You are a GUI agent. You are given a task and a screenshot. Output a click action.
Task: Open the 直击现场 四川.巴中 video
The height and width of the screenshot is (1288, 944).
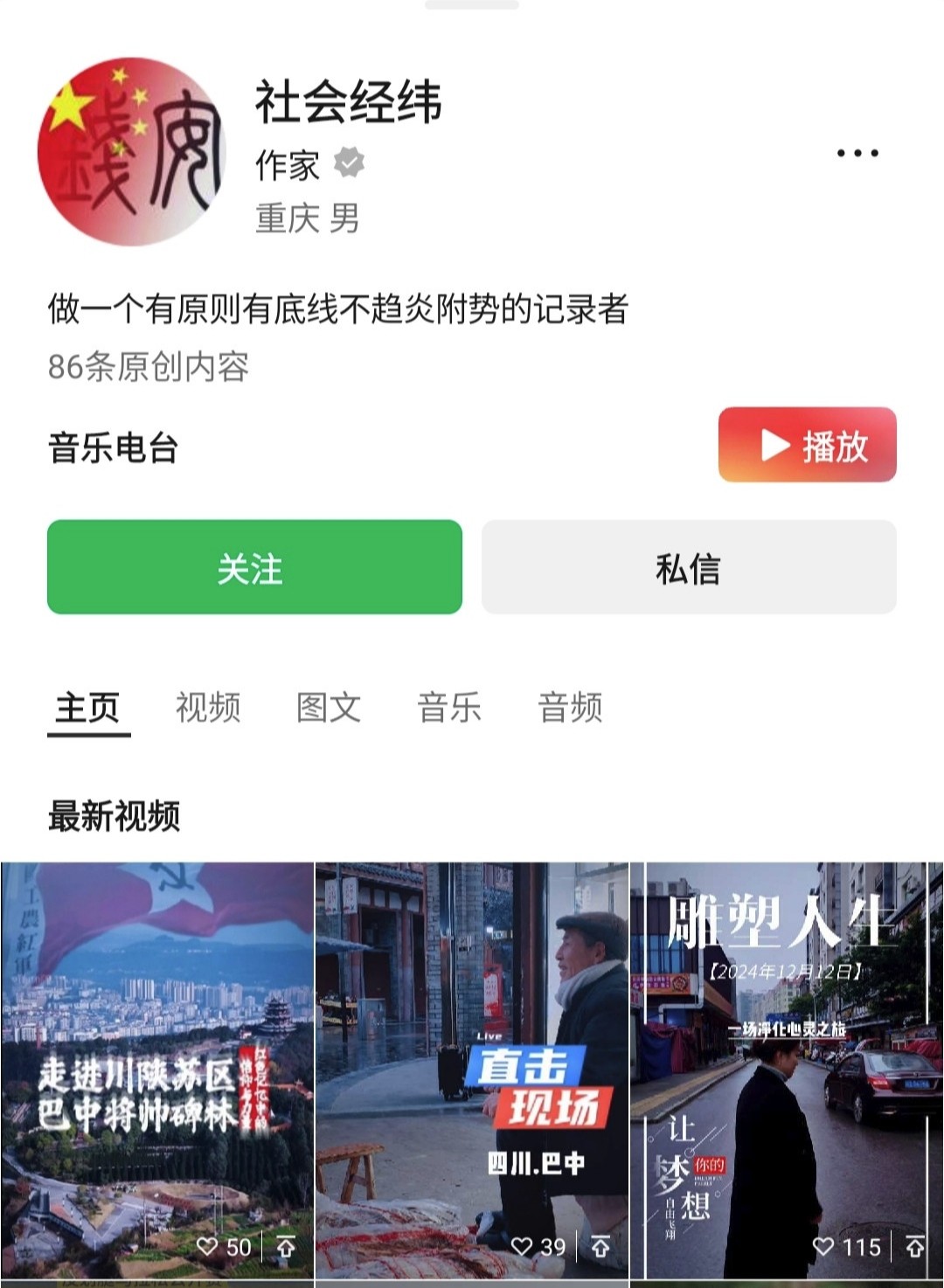[x=471, y=1049]
